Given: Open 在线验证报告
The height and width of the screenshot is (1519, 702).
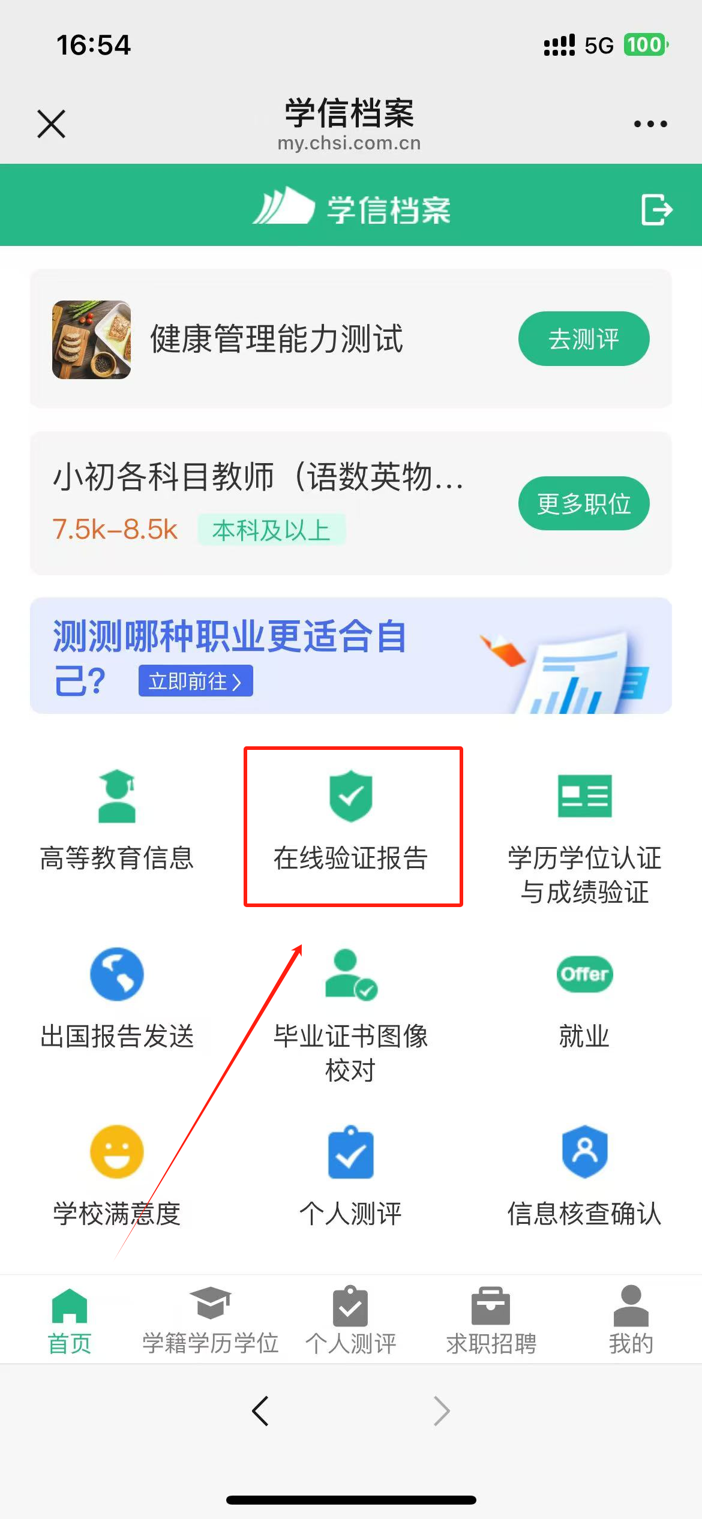Looking at the screenshot, I should pyautogui.click(x=351, y=822).
